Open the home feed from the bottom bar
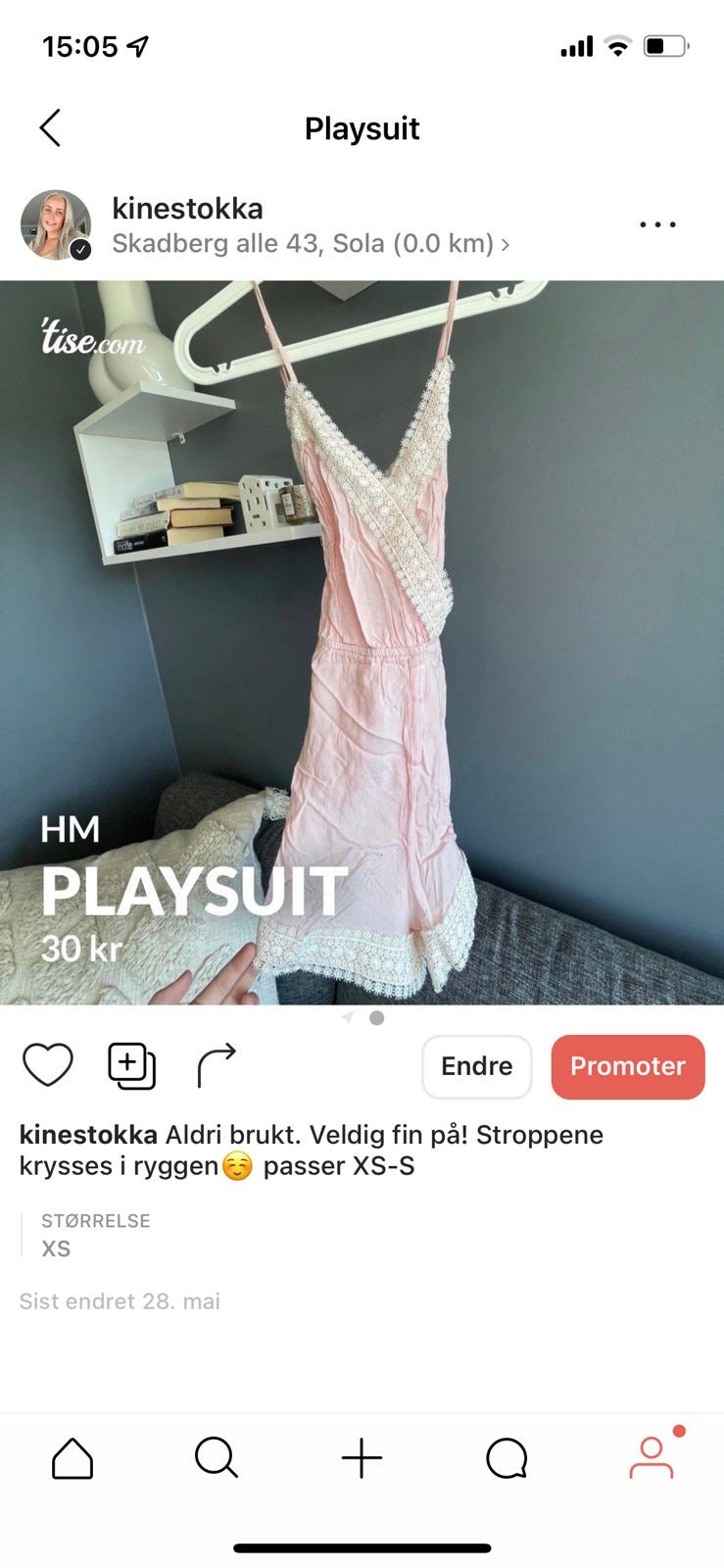The height and width of the screenshot is (1568, 724). pos(72,1456)
